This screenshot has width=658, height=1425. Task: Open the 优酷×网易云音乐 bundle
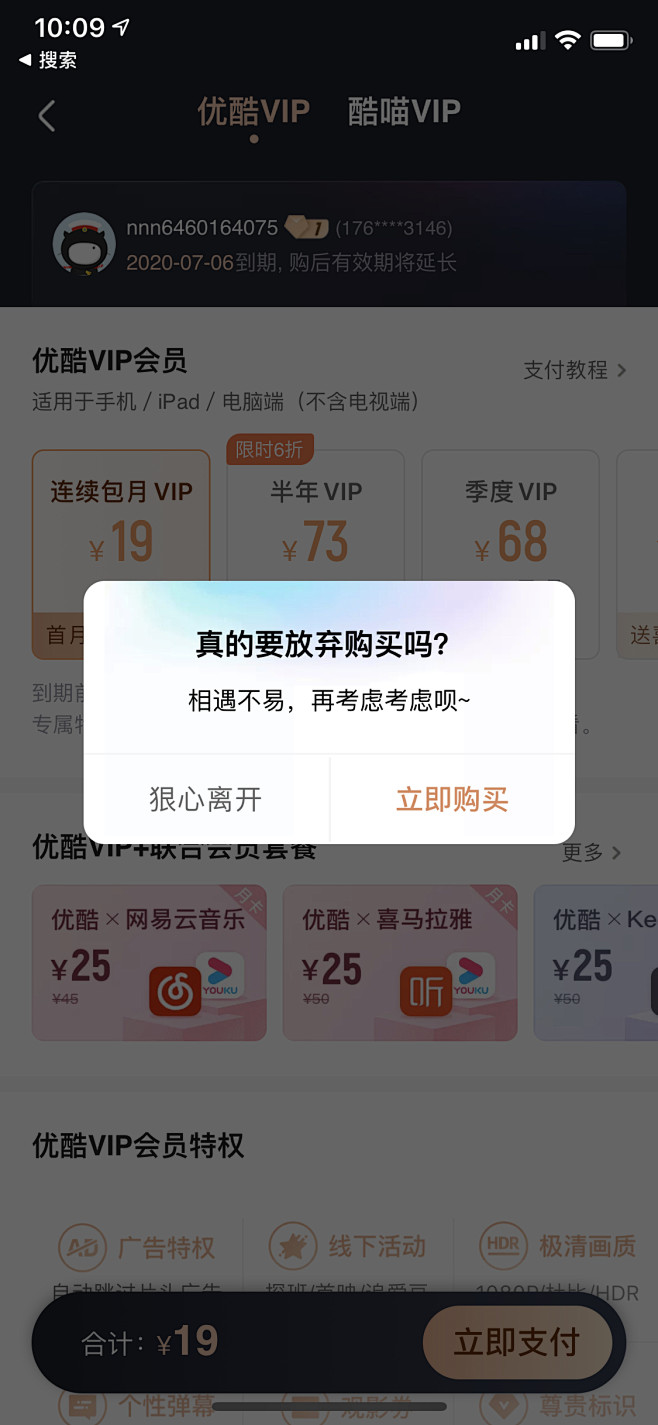click(149, 962)
